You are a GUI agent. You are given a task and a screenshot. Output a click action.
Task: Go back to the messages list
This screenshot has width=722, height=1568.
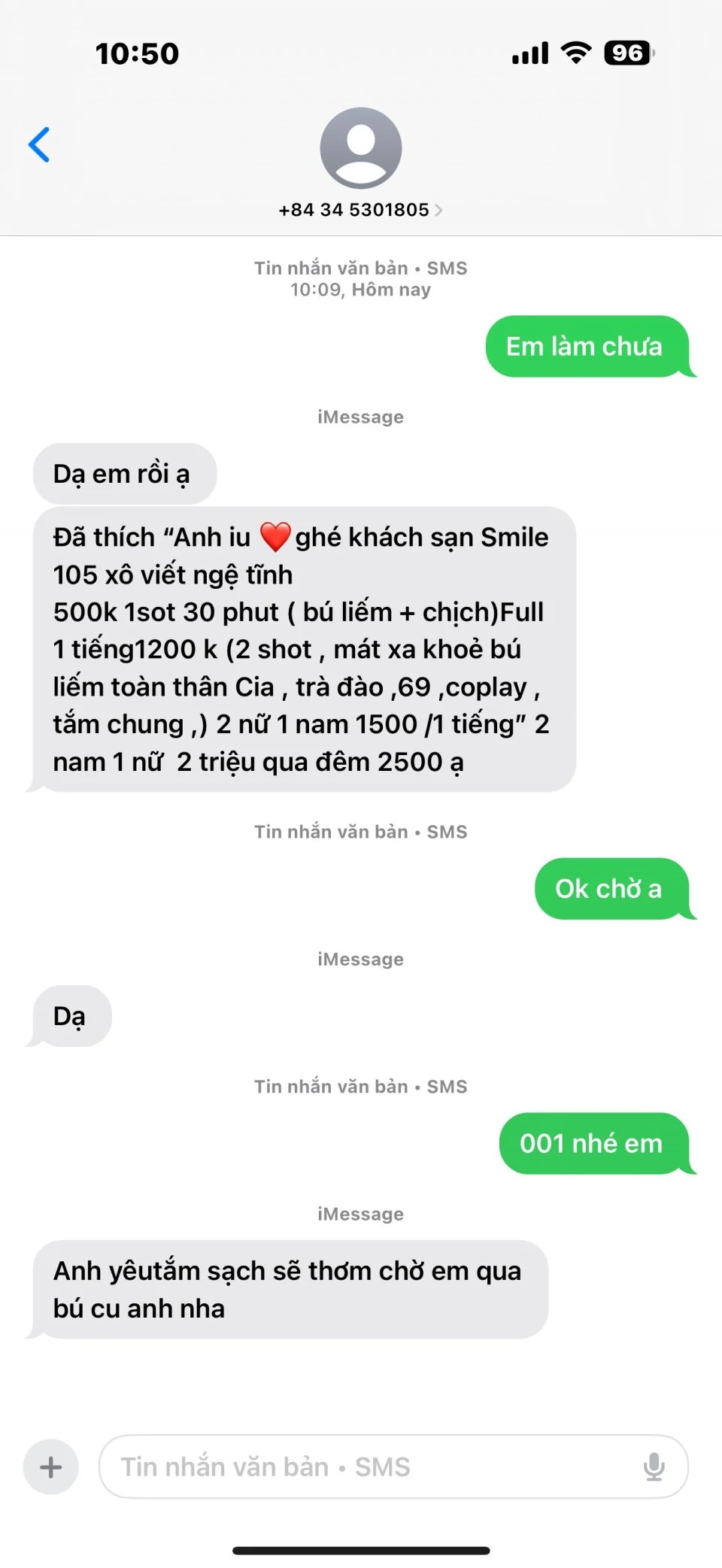[x=39, y=144]
